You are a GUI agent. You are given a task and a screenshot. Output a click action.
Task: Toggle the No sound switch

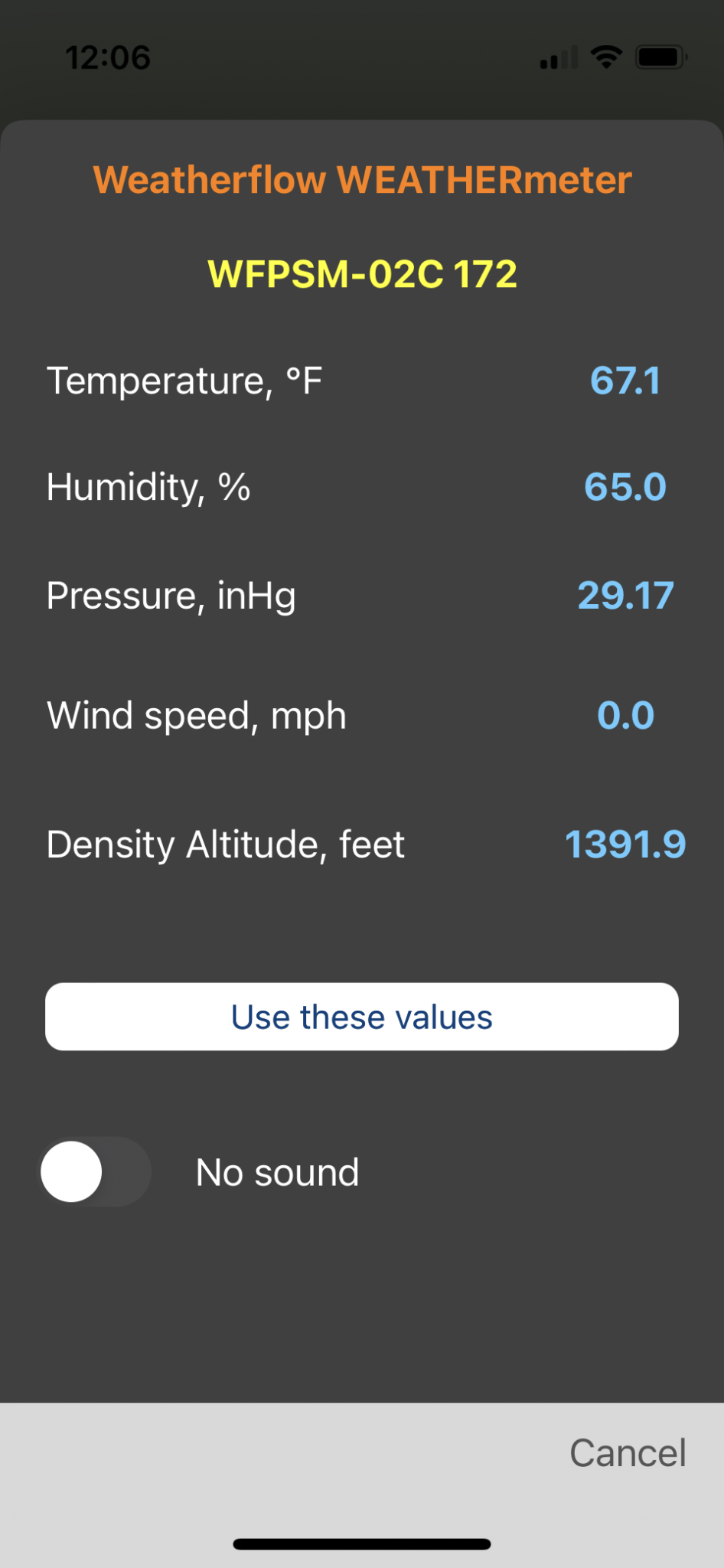[x=95, y=1171]
